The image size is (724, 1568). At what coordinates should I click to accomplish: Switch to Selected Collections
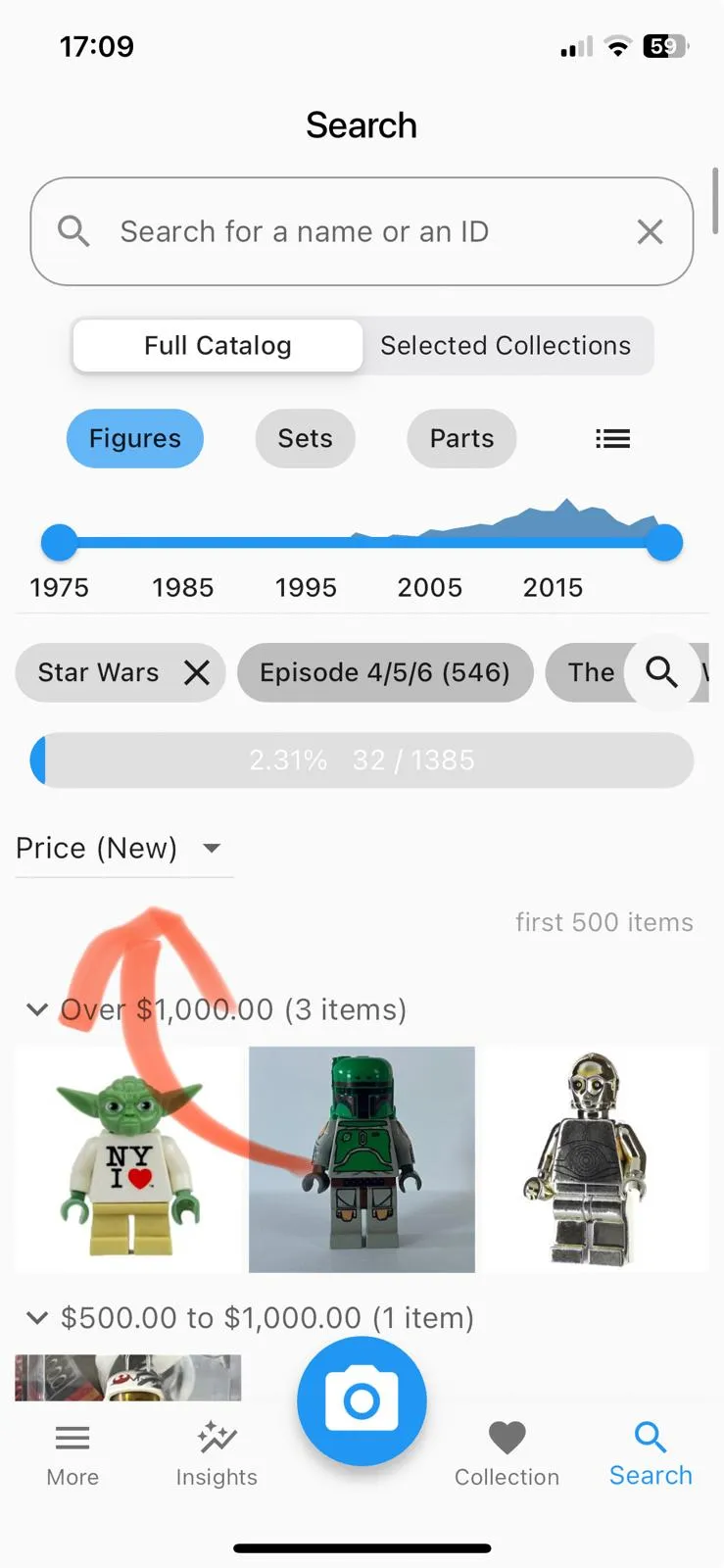coord(506,345)
